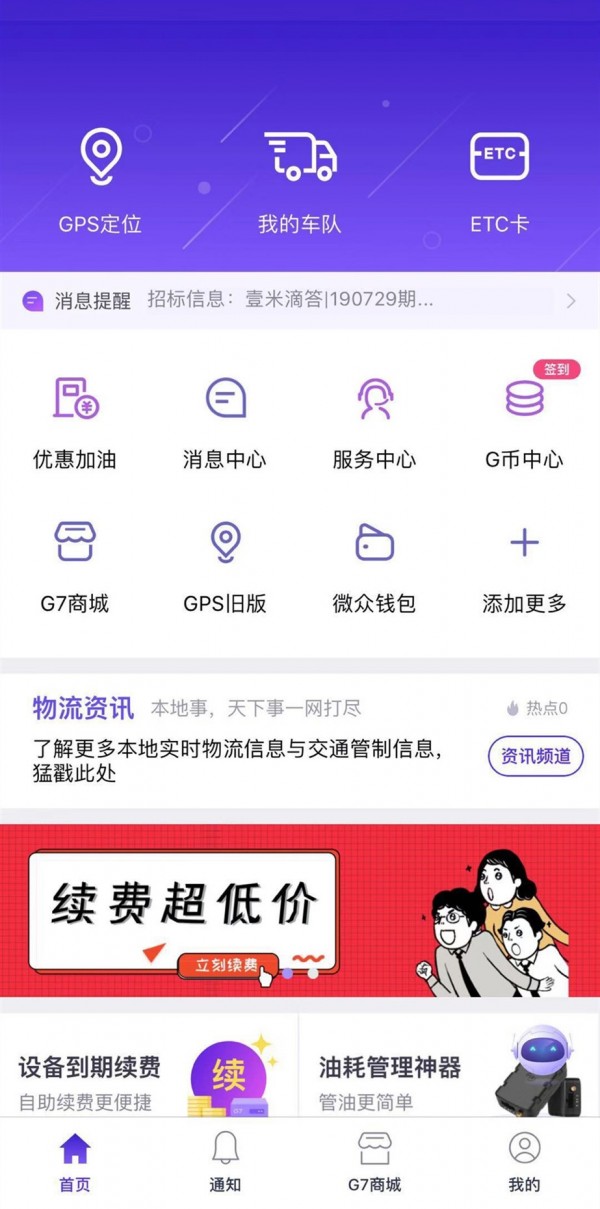Open 油耗管理神器 card

[x=448, y=1070]
